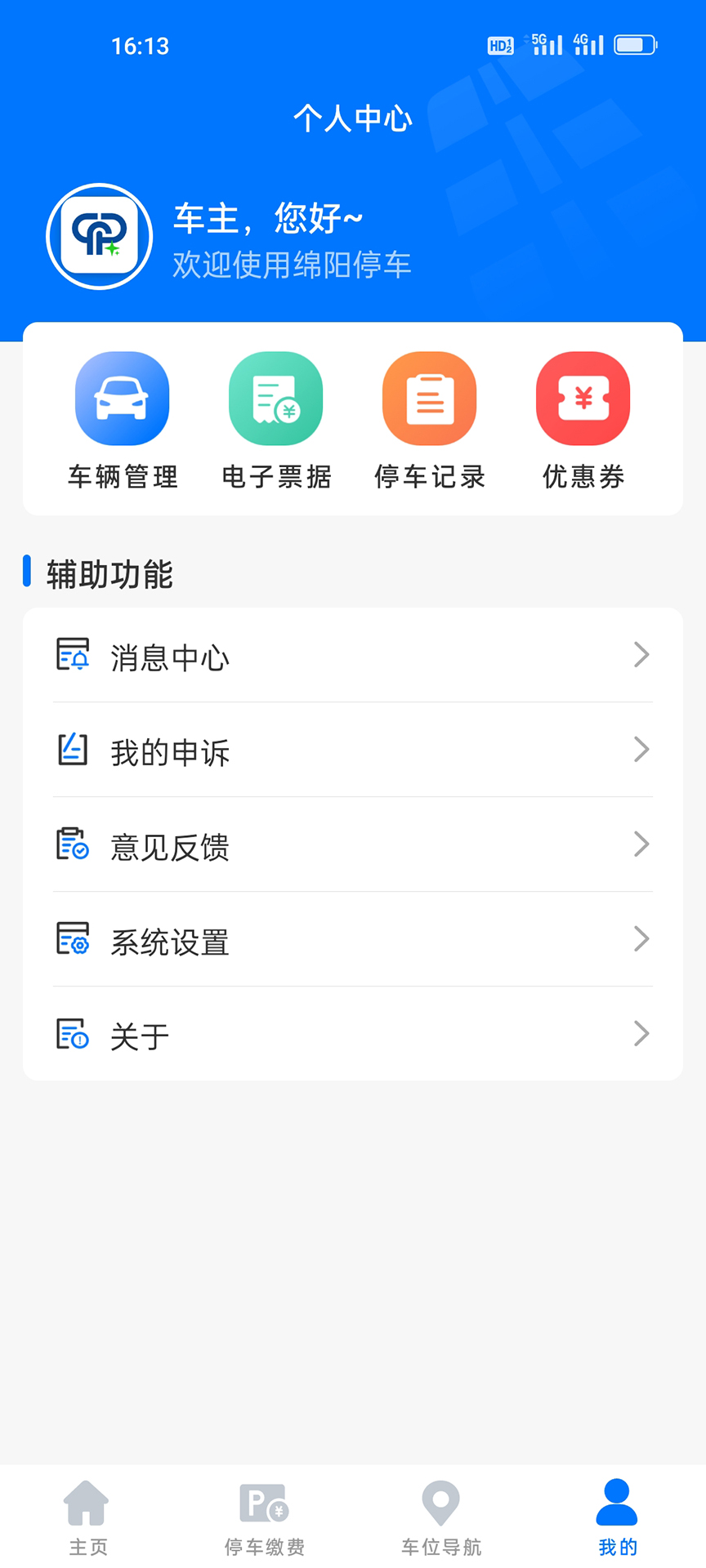Open 车辆管理 vehicle management icon
The height and width of the screenshot is (1568, 706).
(x=122, y=398)
